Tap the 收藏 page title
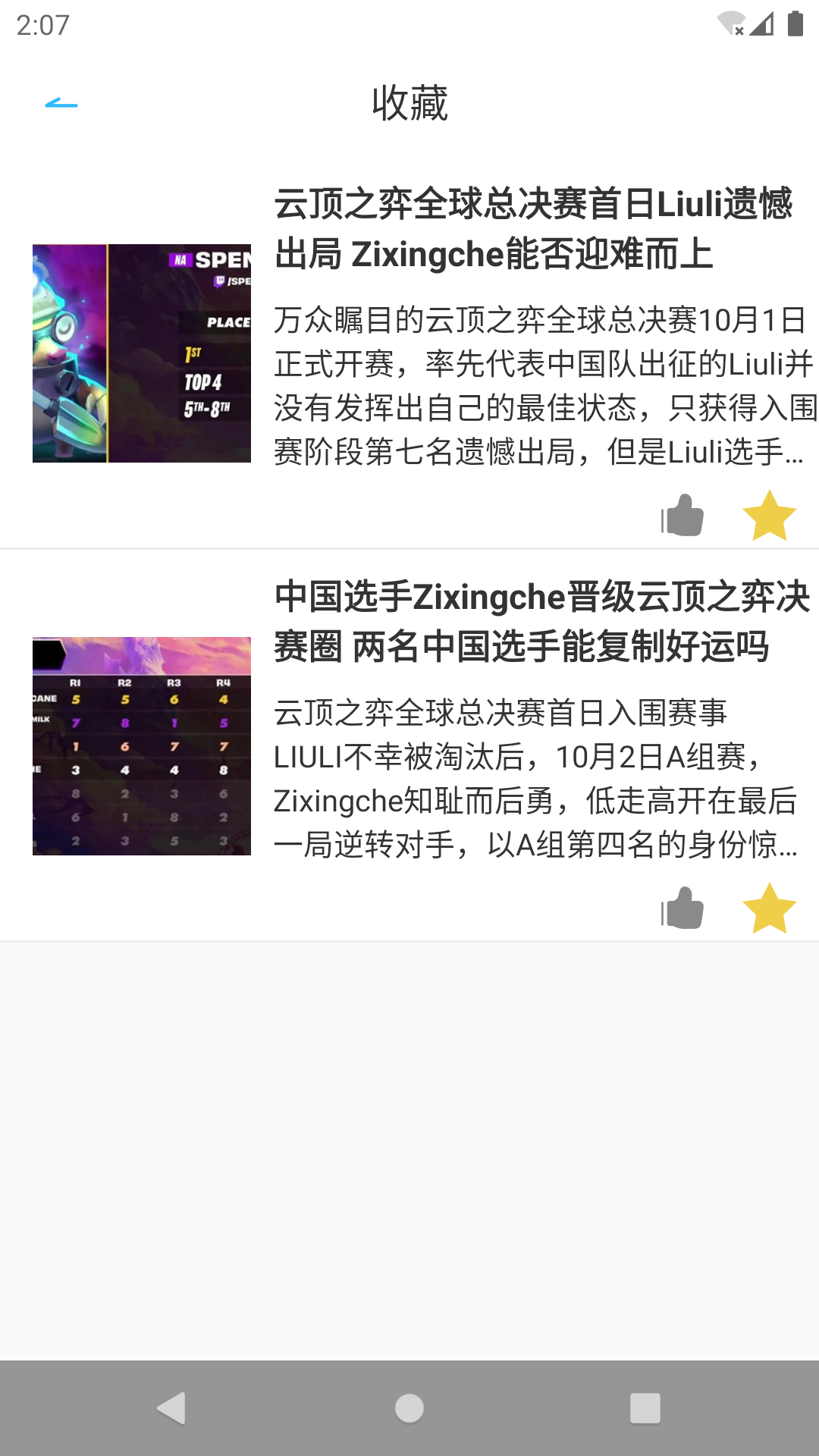The height and width of the screenshot is (1456, 819). coord(409,104)
